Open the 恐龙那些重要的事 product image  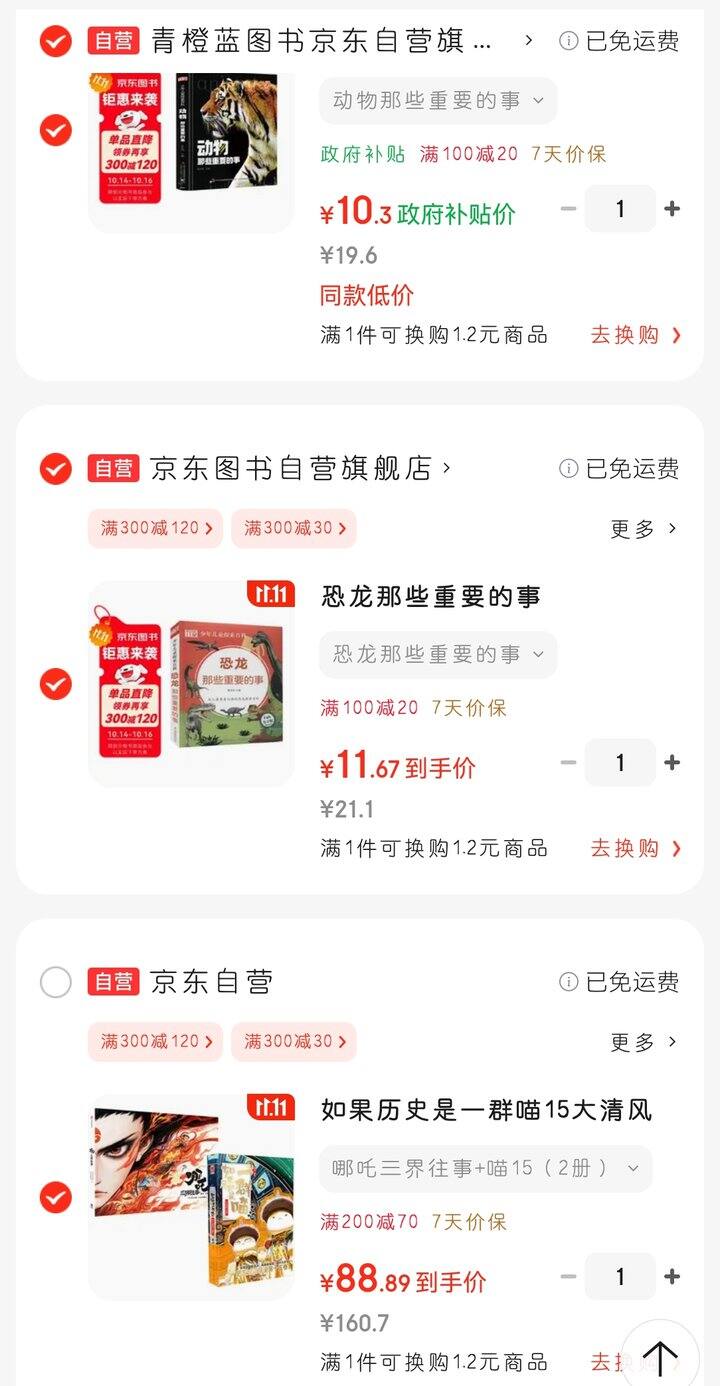tap(192, 684)
